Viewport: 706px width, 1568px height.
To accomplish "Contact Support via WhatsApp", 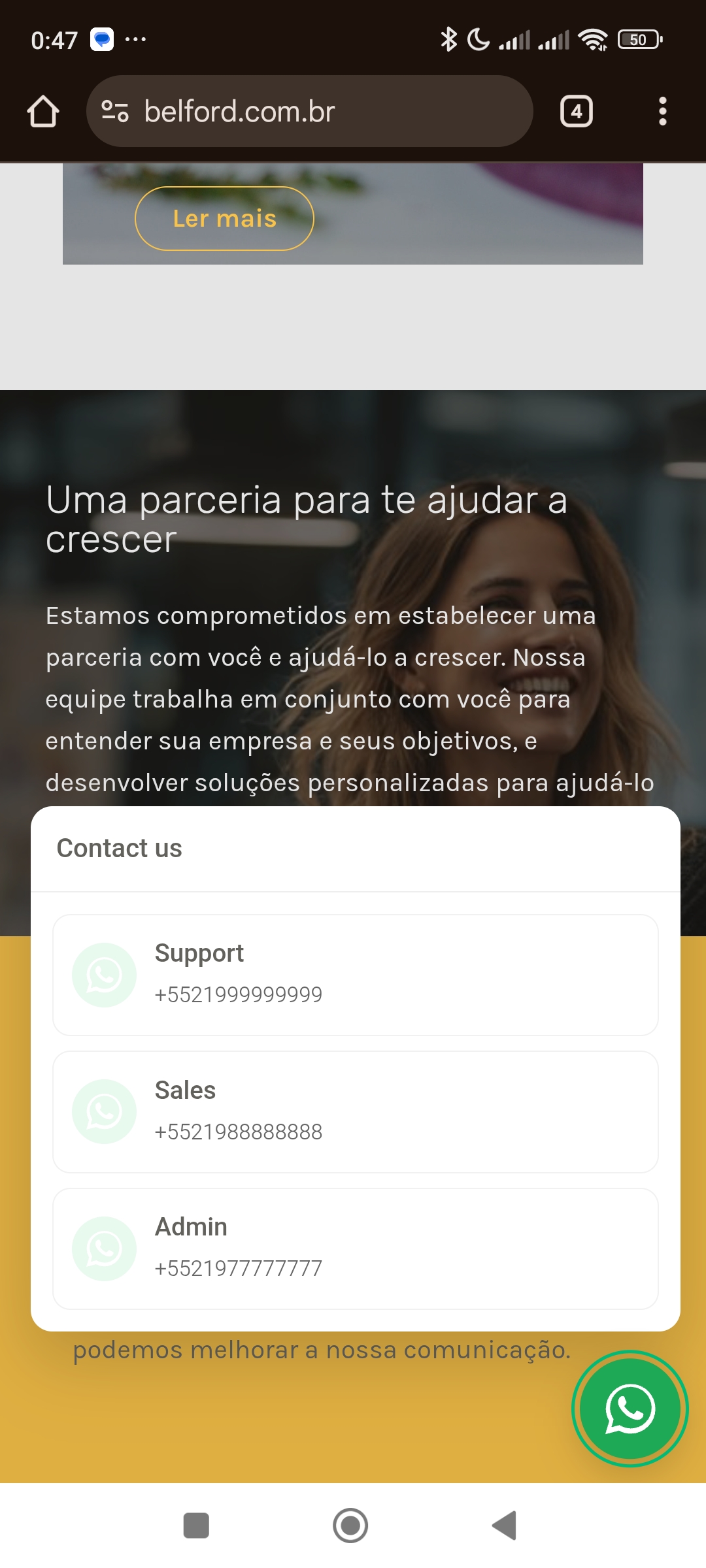I will point(355,975).
